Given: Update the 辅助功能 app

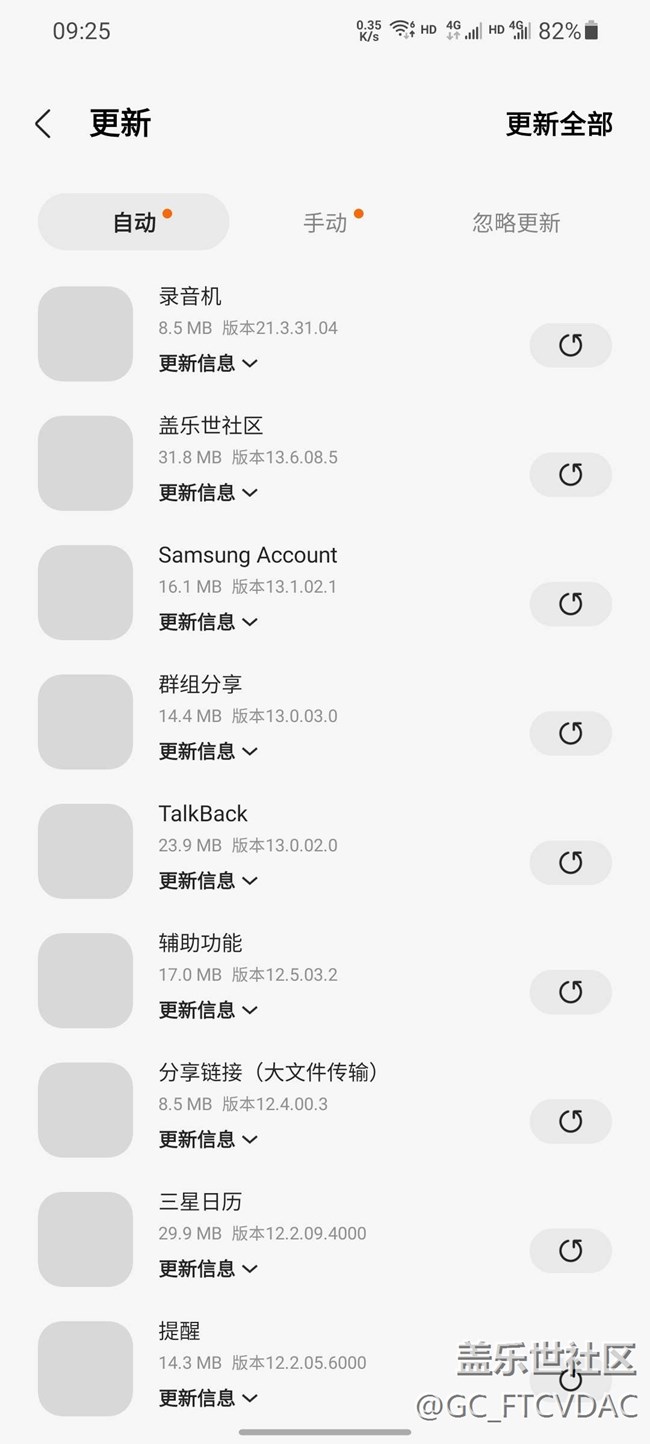Looking at the screenshot, I should (x=570, y=991).
